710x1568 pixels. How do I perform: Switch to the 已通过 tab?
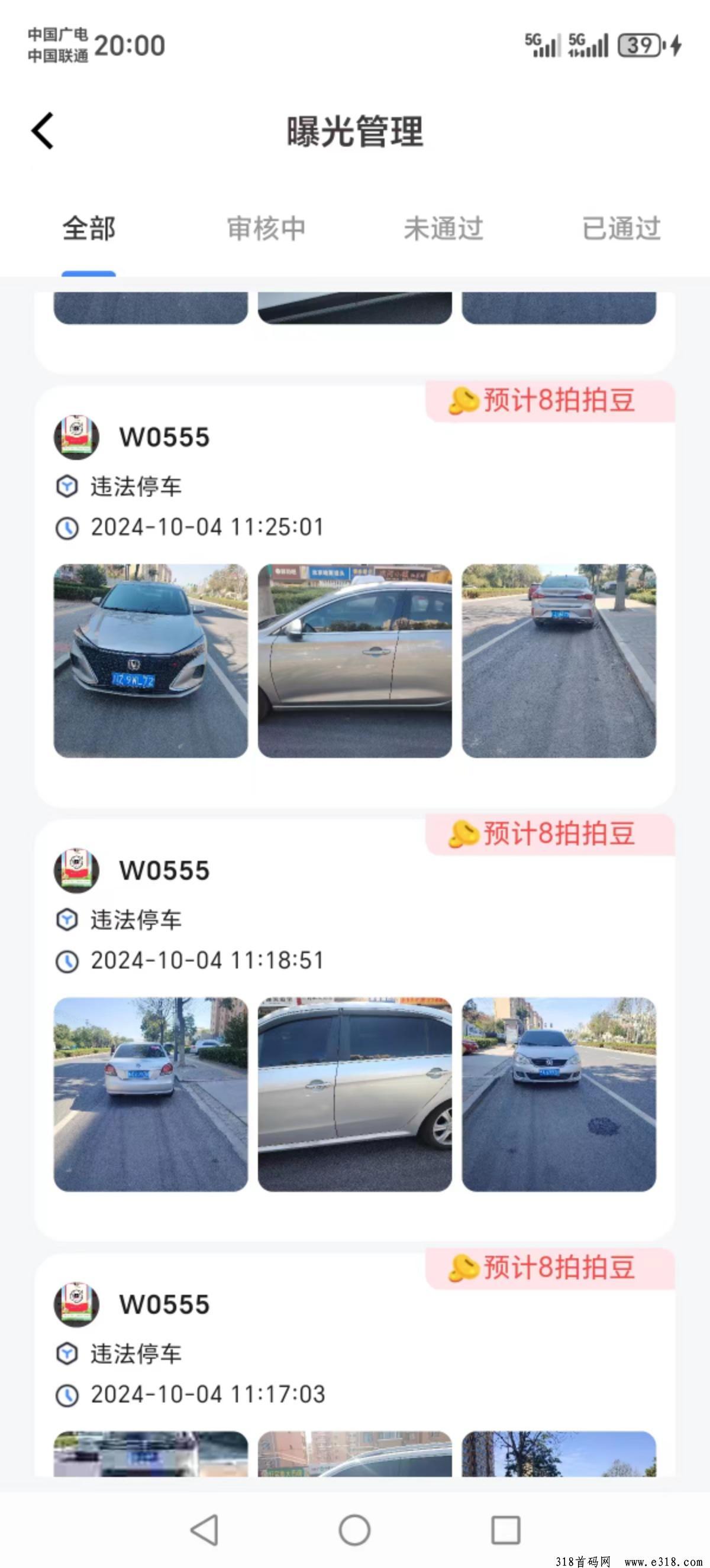pyautogui.click(x=621, y=229)
